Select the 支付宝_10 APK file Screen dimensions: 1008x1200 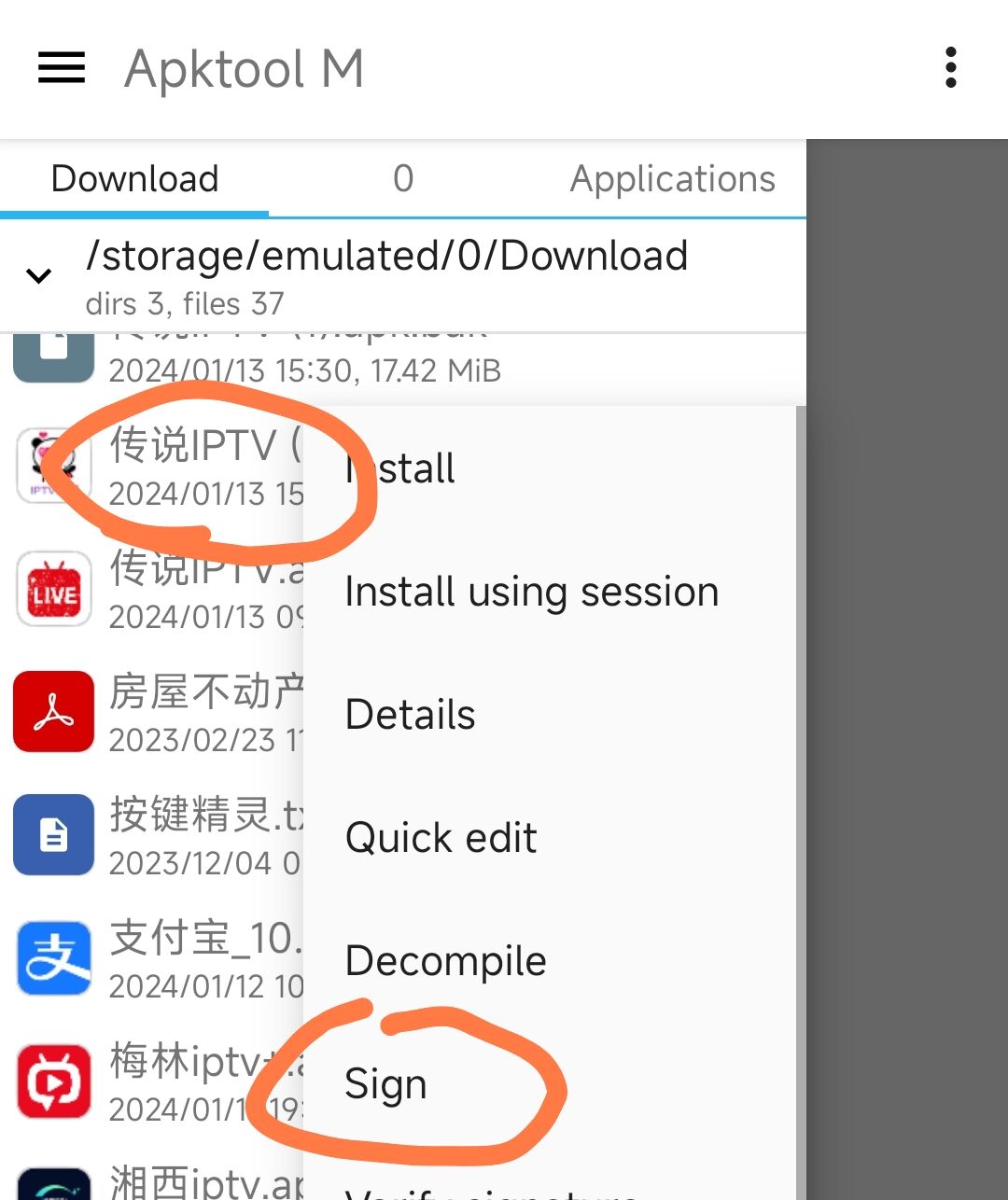coord(159,959)
